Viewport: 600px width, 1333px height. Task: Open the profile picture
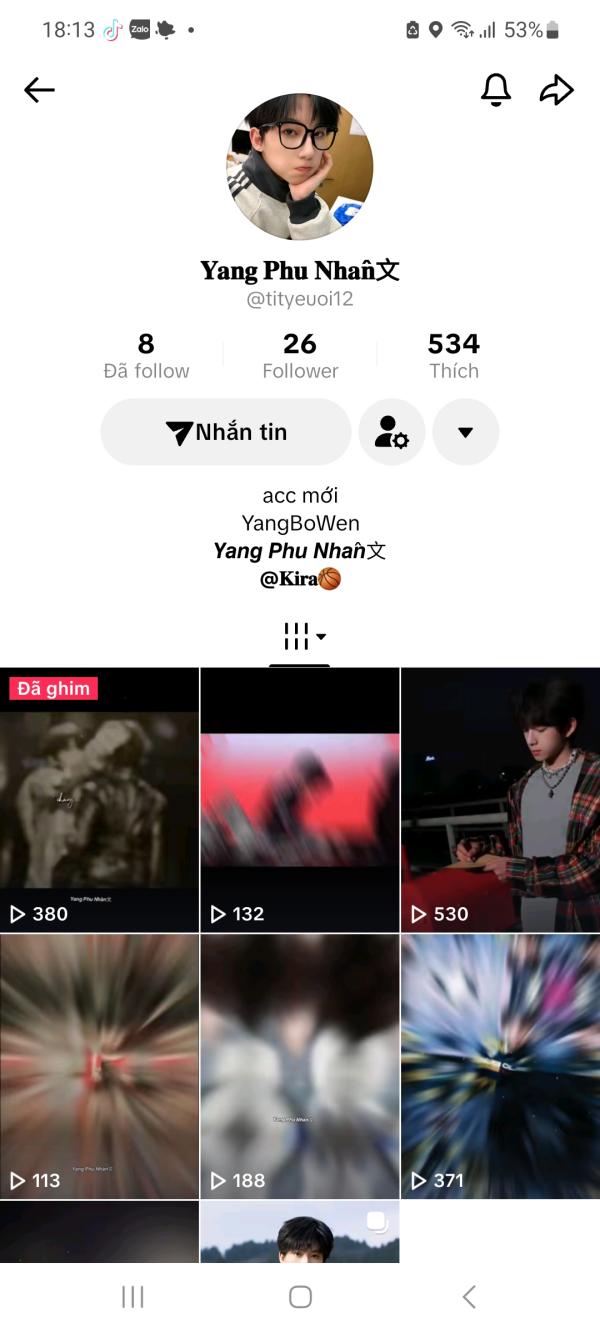point(300,167)
